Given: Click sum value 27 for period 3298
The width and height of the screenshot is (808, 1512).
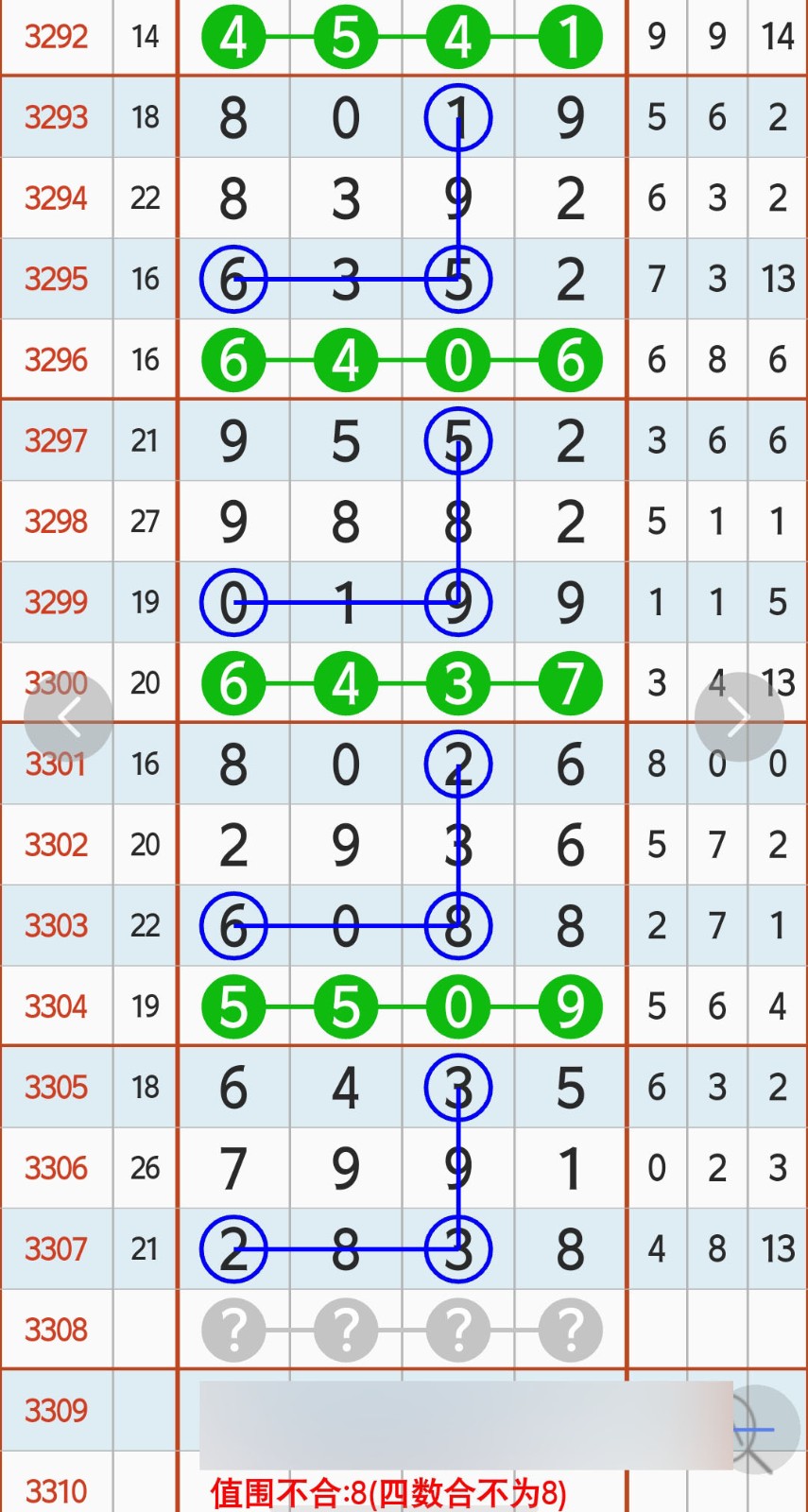Looking at the screenshot, I should (x=145, y=521).
